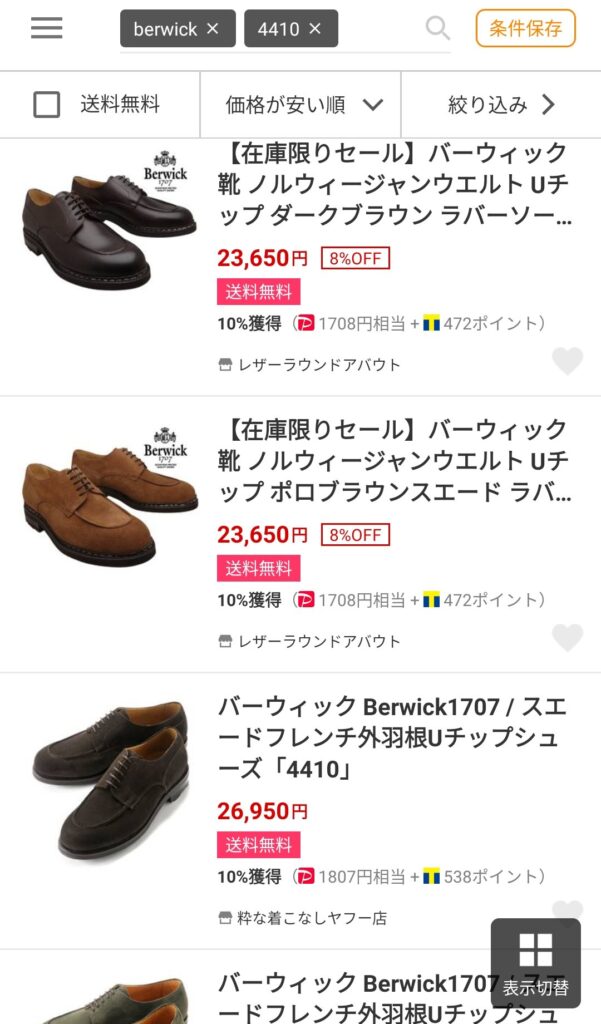Open the 価格が安い順 sort dropdown
Image resolution: width=601 pixels, height=1024 pixels.
(x=303, y=104)
